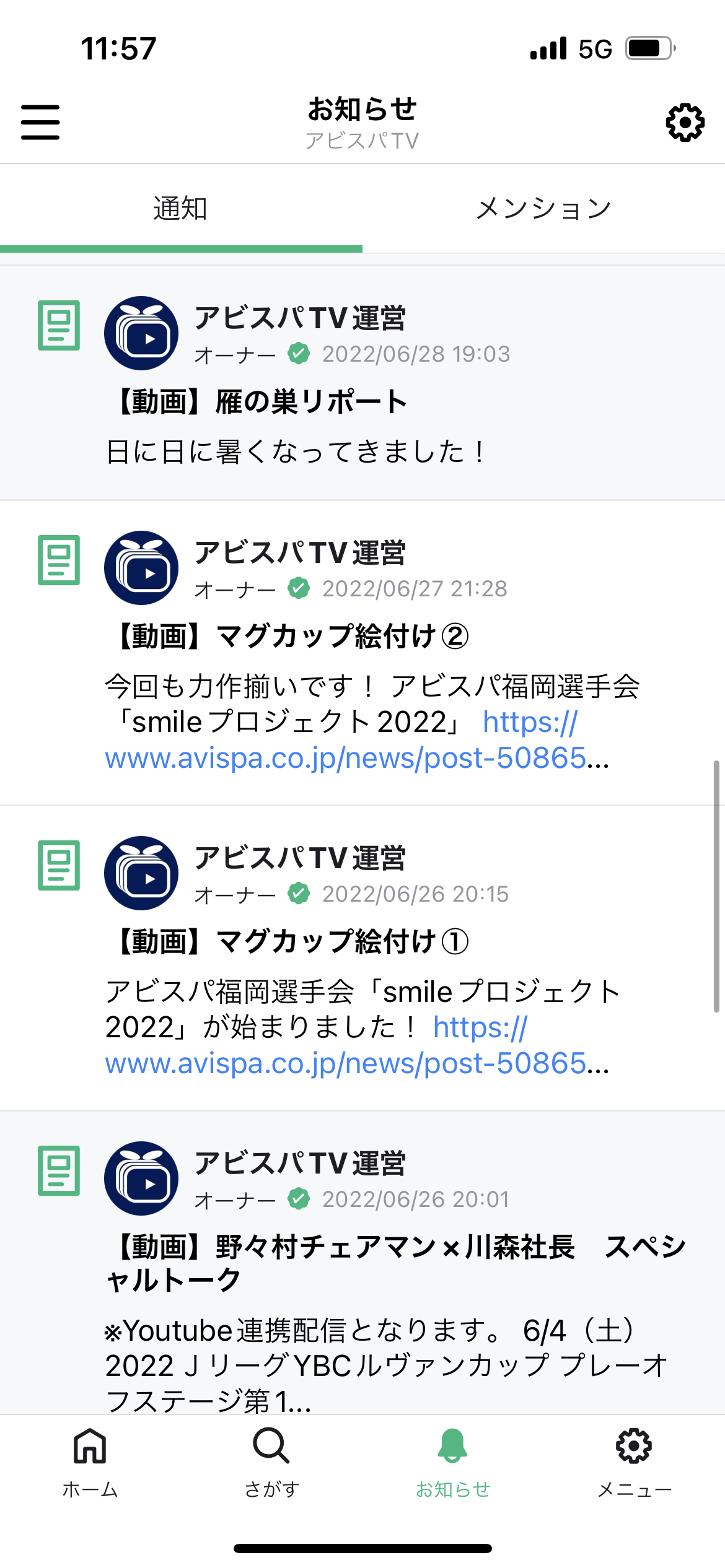Open the マグカップ絵付け② notification

tap(291, 637)
